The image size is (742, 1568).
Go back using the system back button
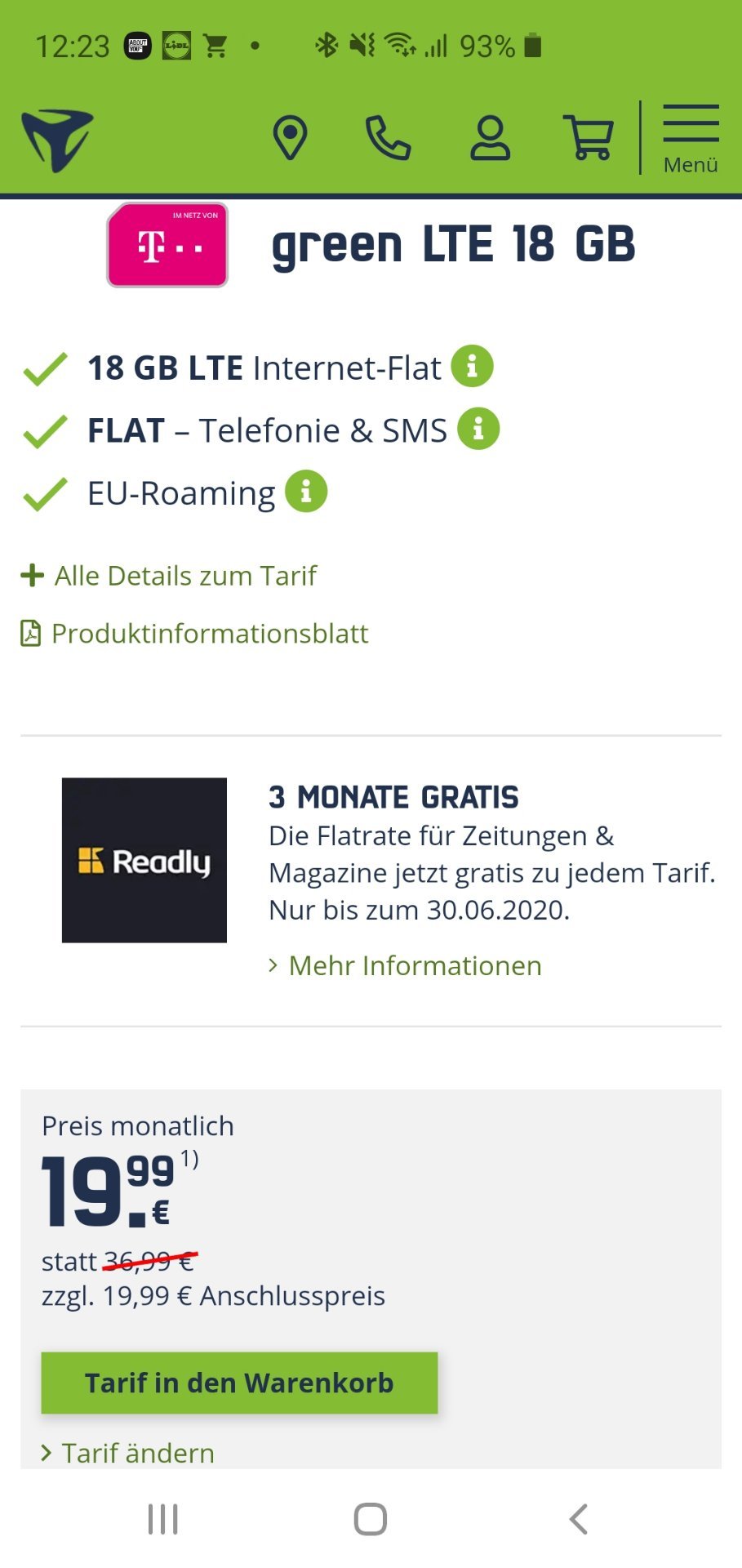[578, 1519]
